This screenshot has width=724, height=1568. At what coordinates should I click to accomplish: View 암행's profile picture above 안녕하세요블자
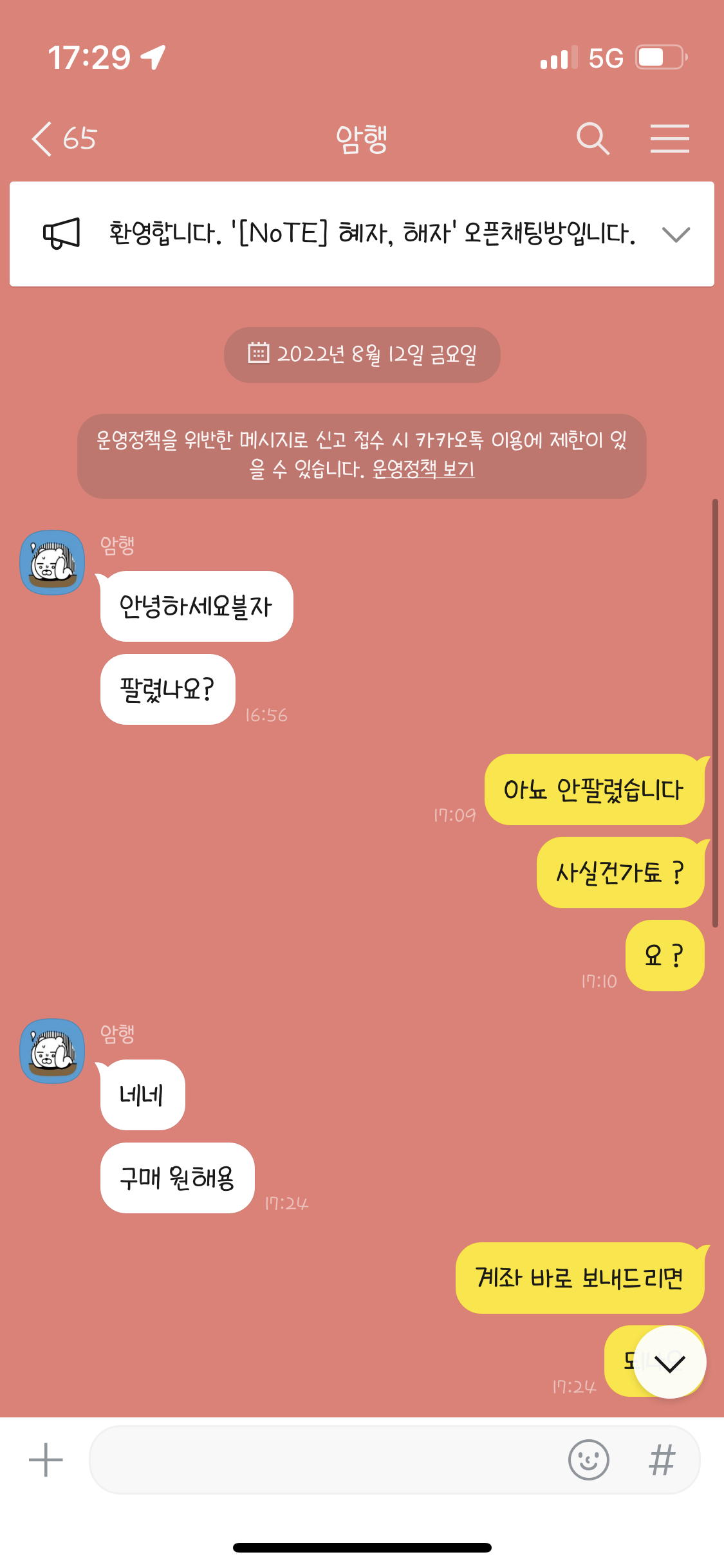[52, 562]
